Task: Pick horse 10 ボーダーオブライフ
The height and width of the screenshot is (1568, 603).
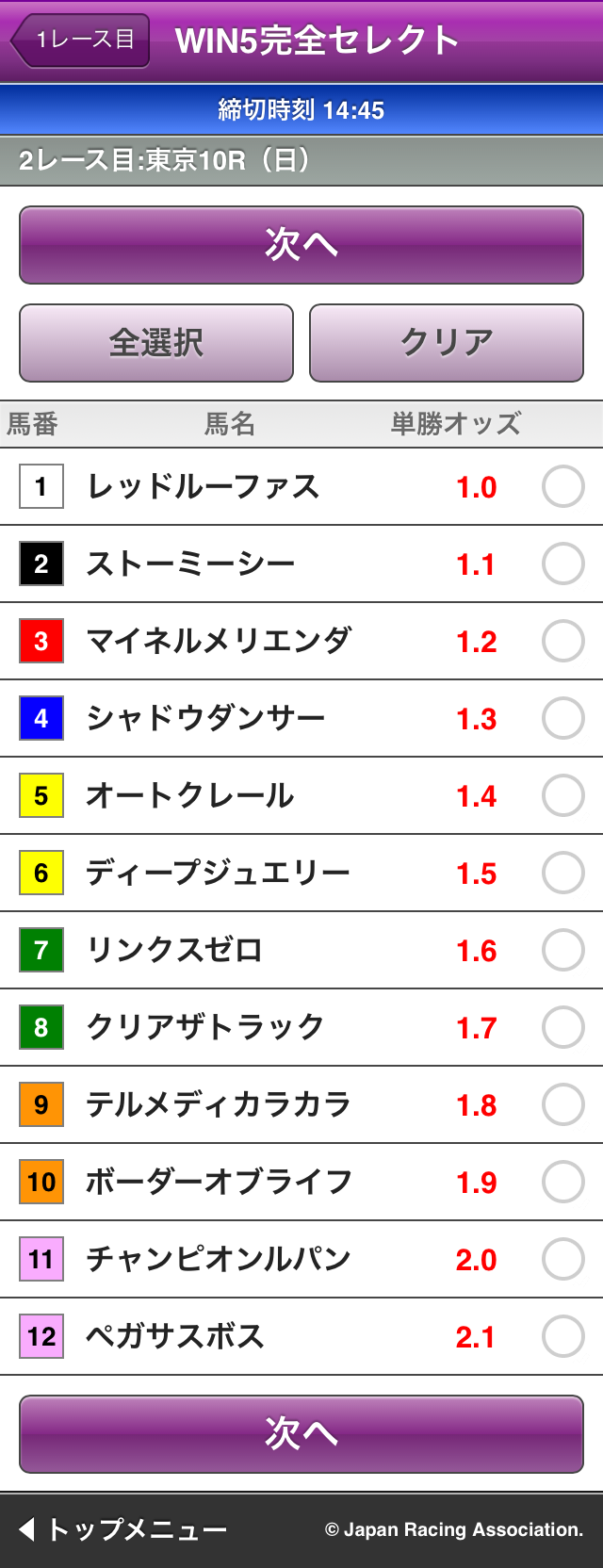Action: click(563, 1183)
